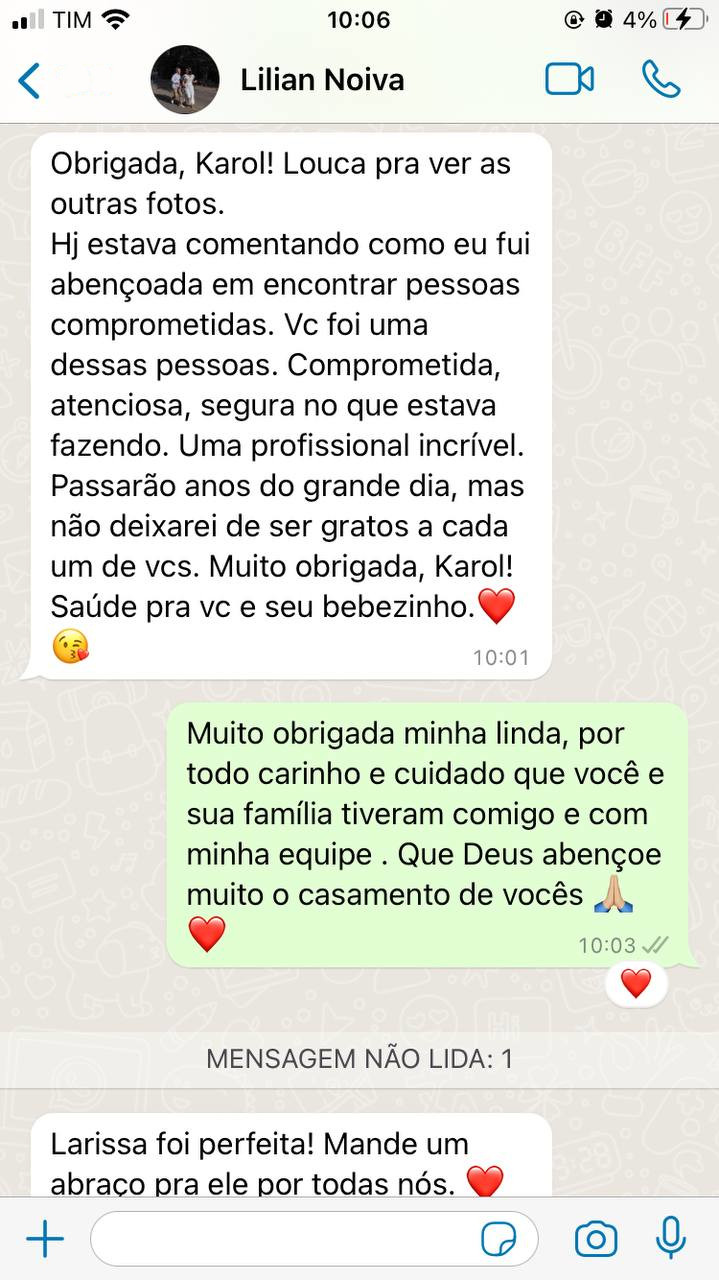Open Lilian Noiva's profile picture

pos(185,80)
